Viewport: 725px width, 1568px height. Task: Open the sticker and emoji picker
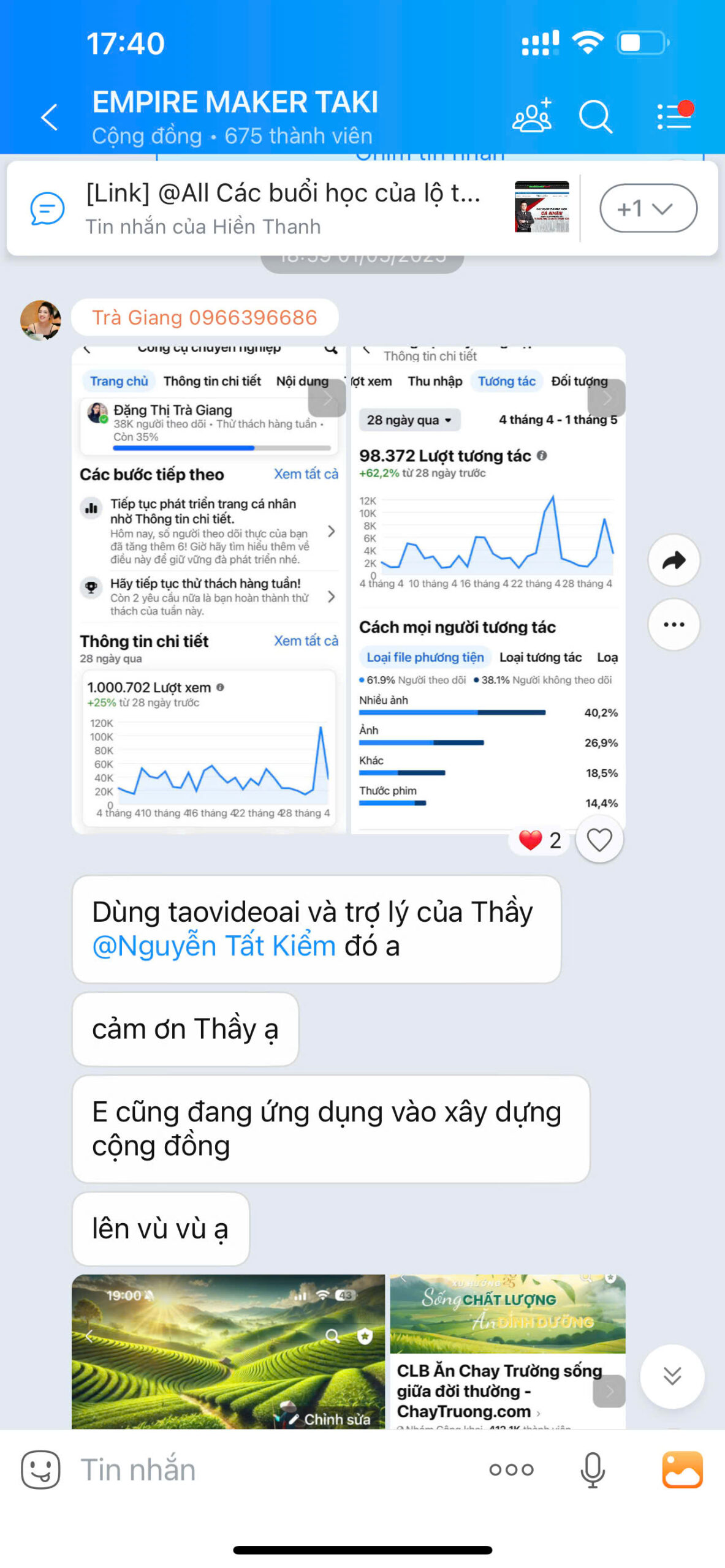tap(40, 1469)
